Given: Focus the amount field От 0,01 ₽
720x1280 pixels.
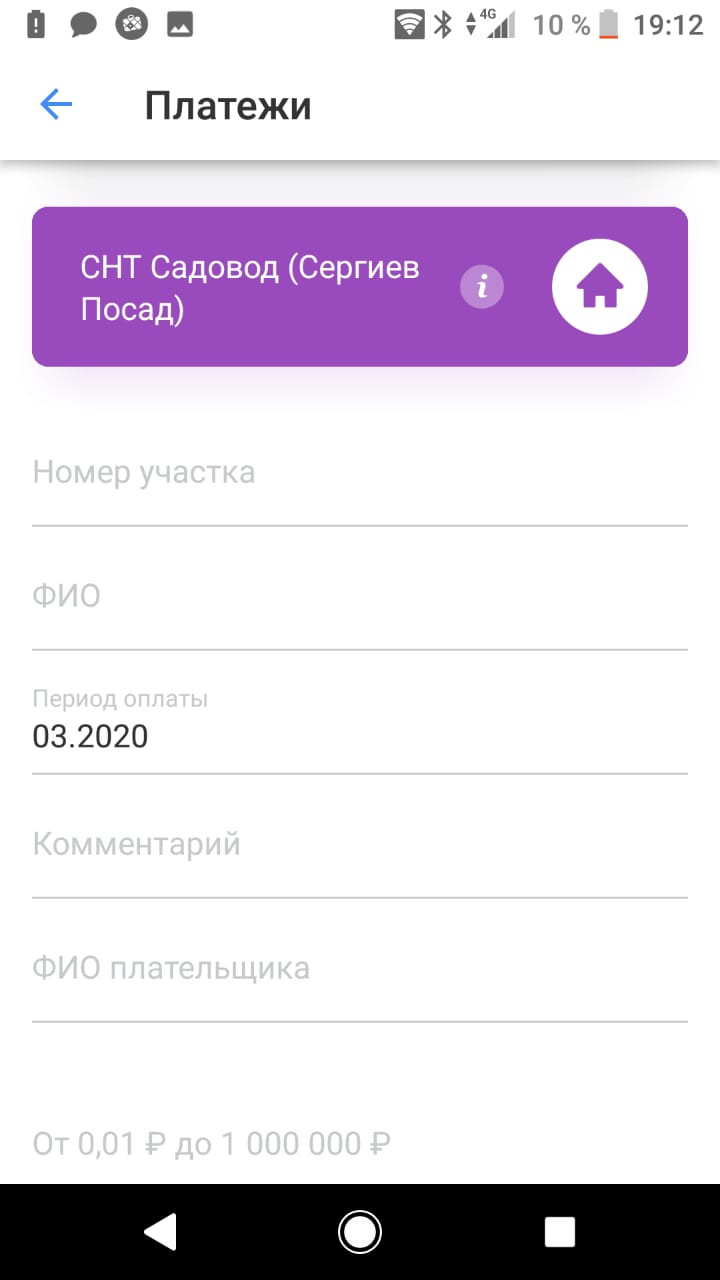Looking at the screenshot, I should tap(360, 1143).
